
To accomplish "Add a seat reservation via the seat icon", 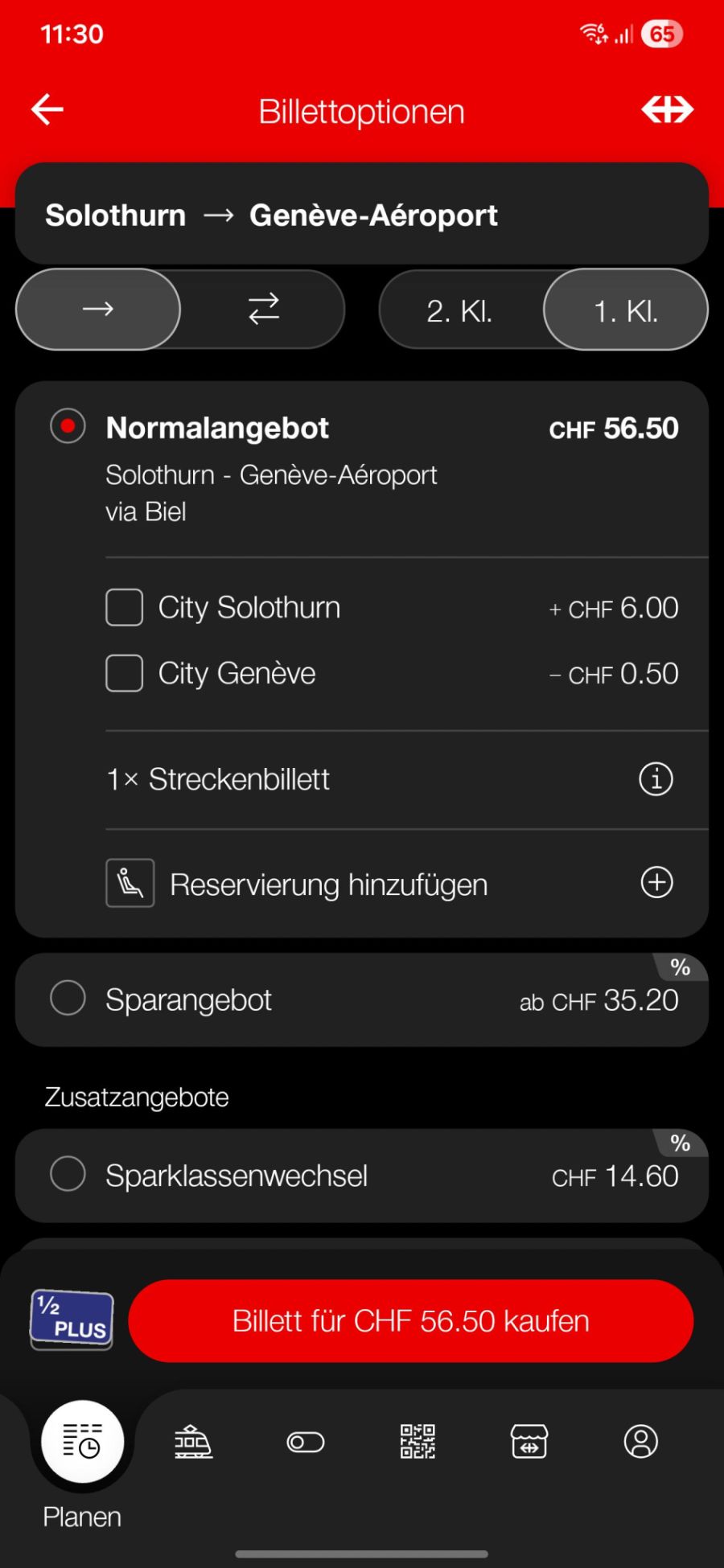I will click(129, 882).
